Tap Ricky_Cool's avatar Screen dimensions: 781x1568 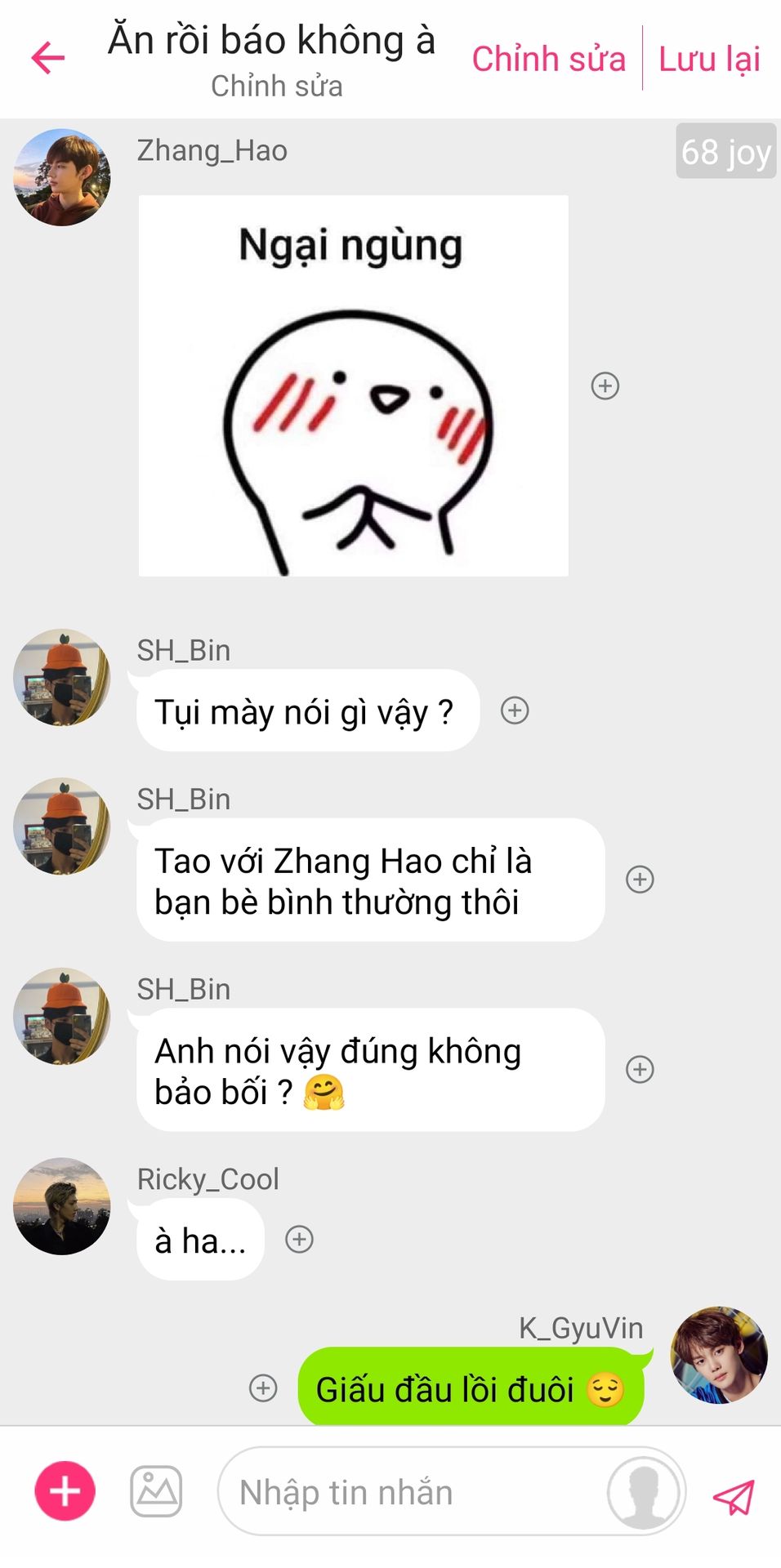pos(62,1206)
